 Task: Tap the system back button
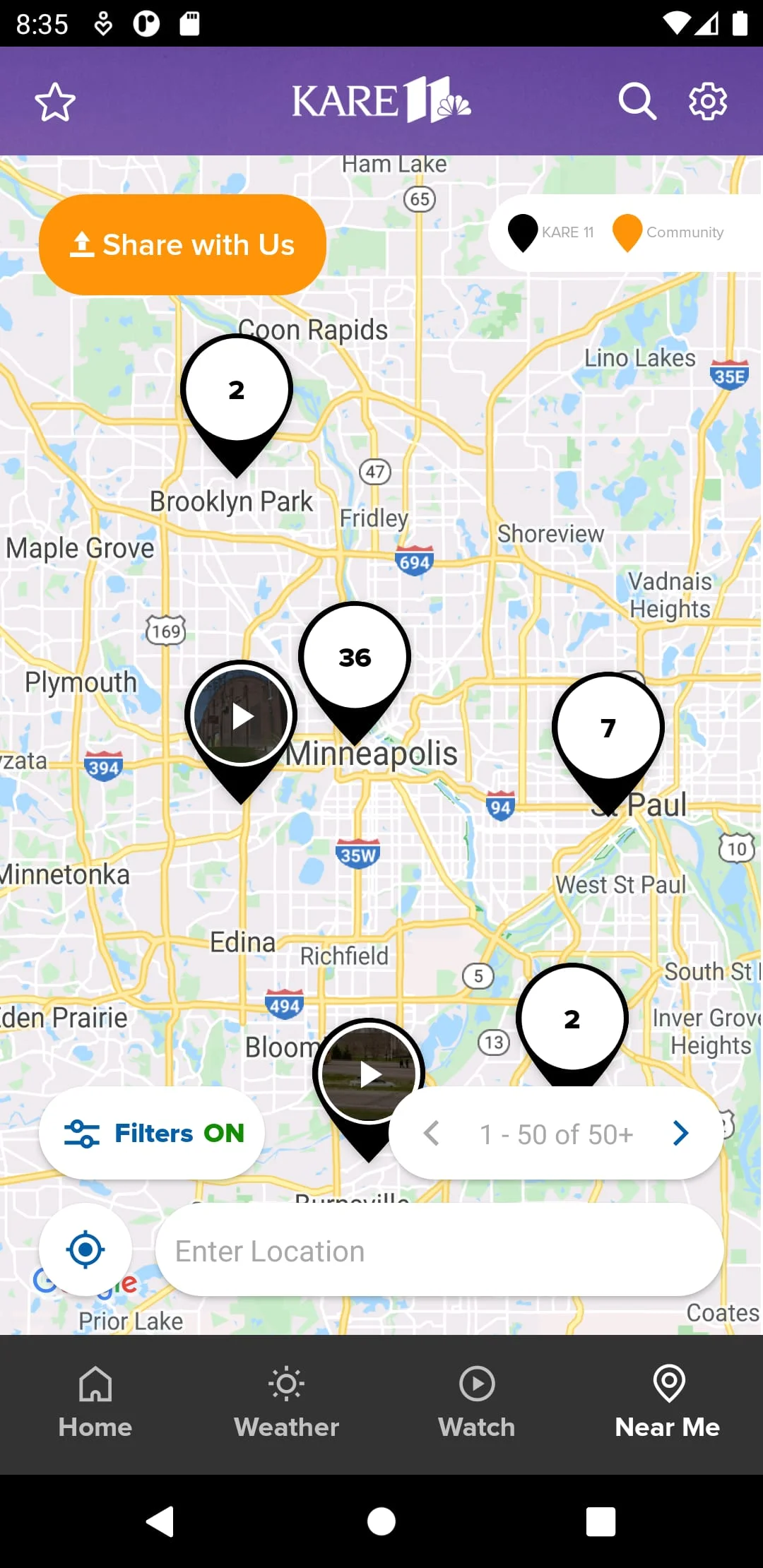pyautogui.click(x=161, y=1521)
